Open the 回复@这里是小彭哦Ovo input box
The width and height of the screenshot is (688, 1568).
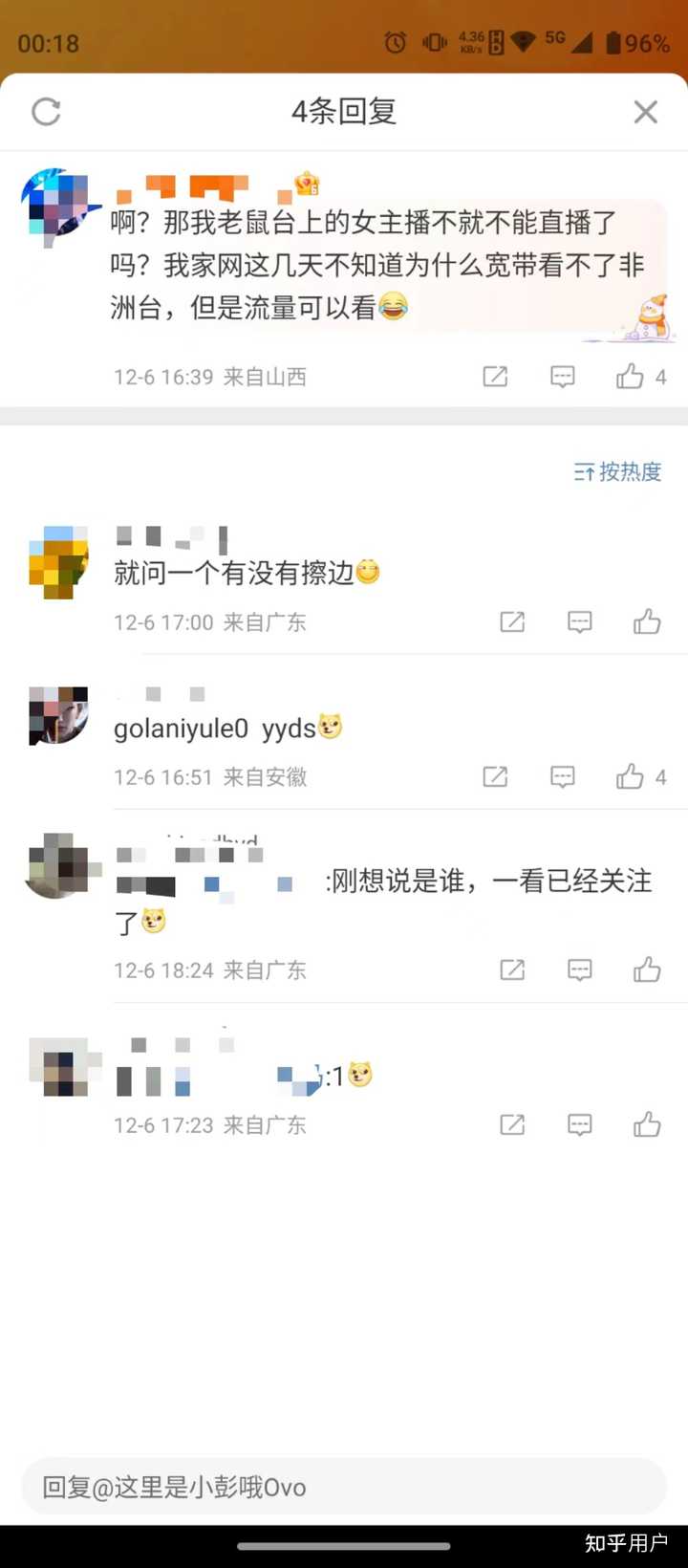(344, 1487)
